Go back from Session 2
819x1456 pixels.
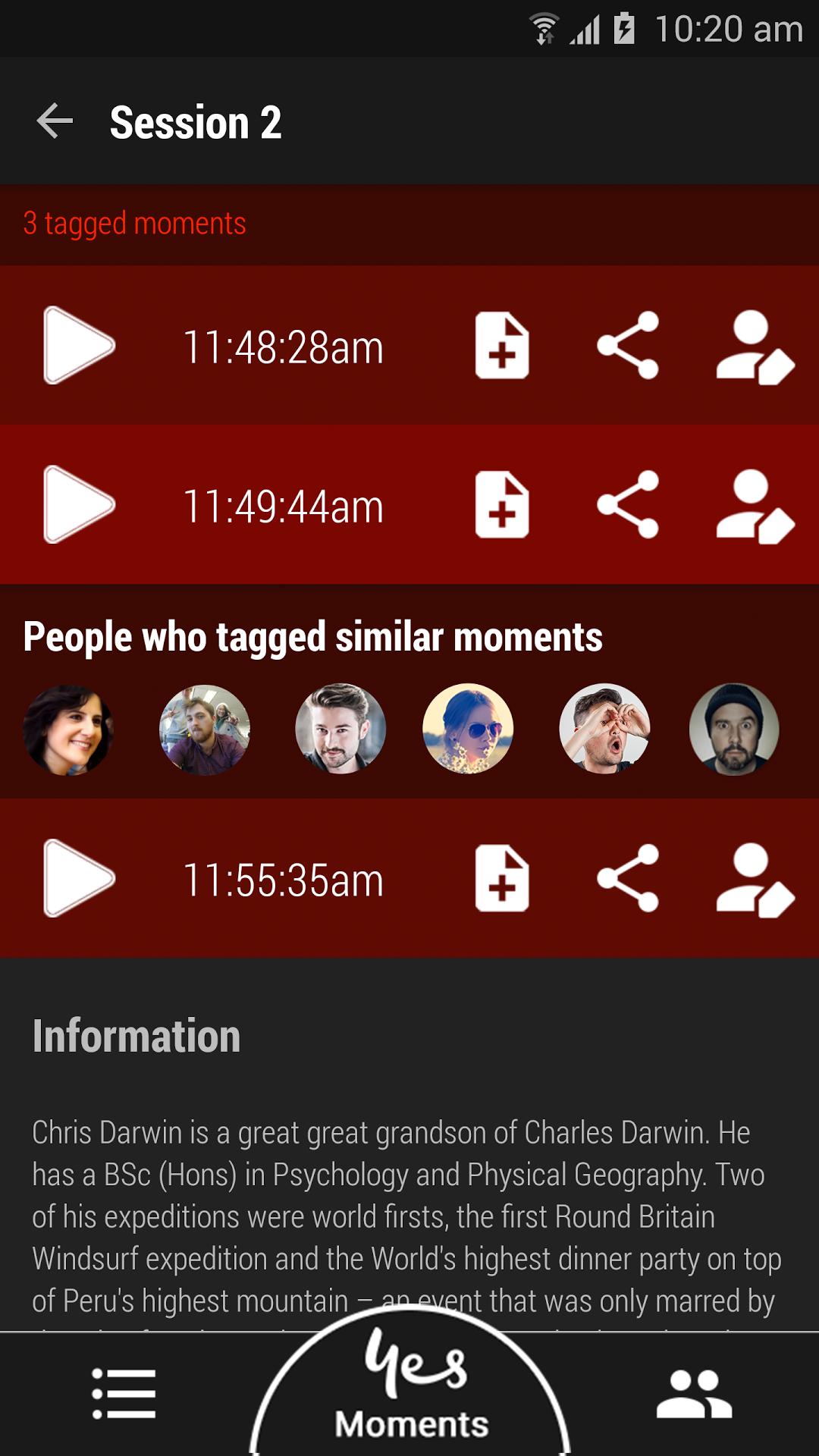click(55, 121)
